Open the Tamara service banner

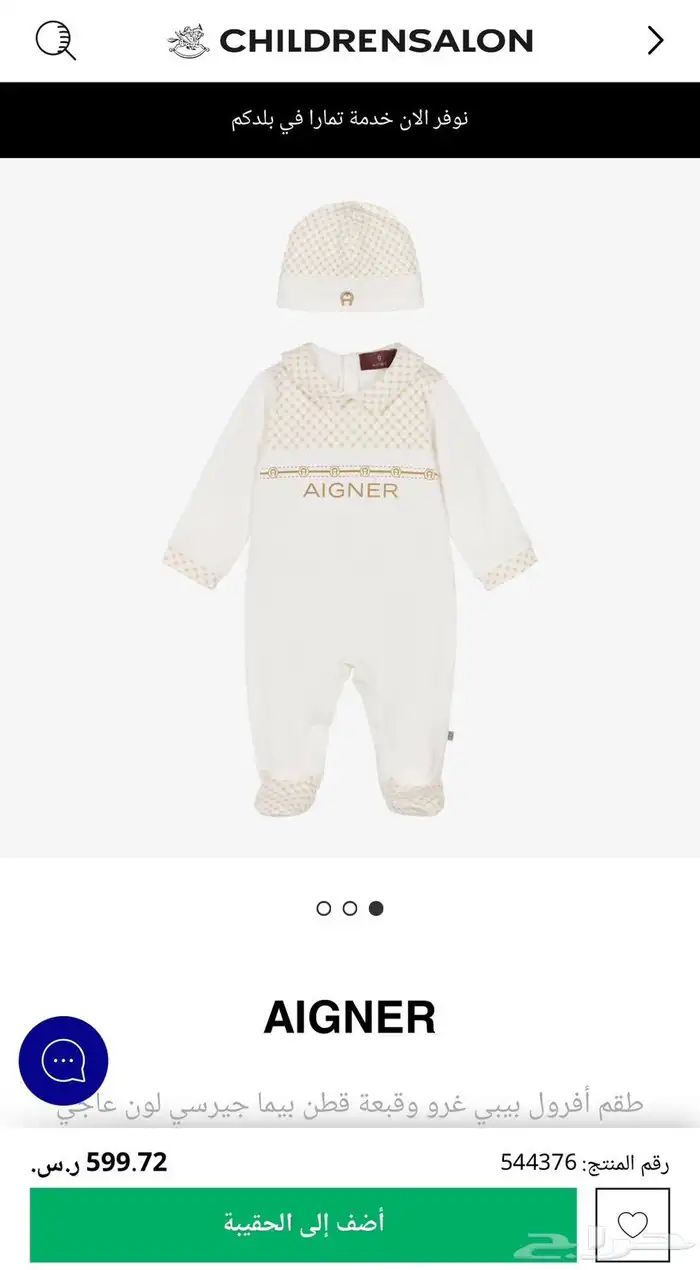coord(350,119)
